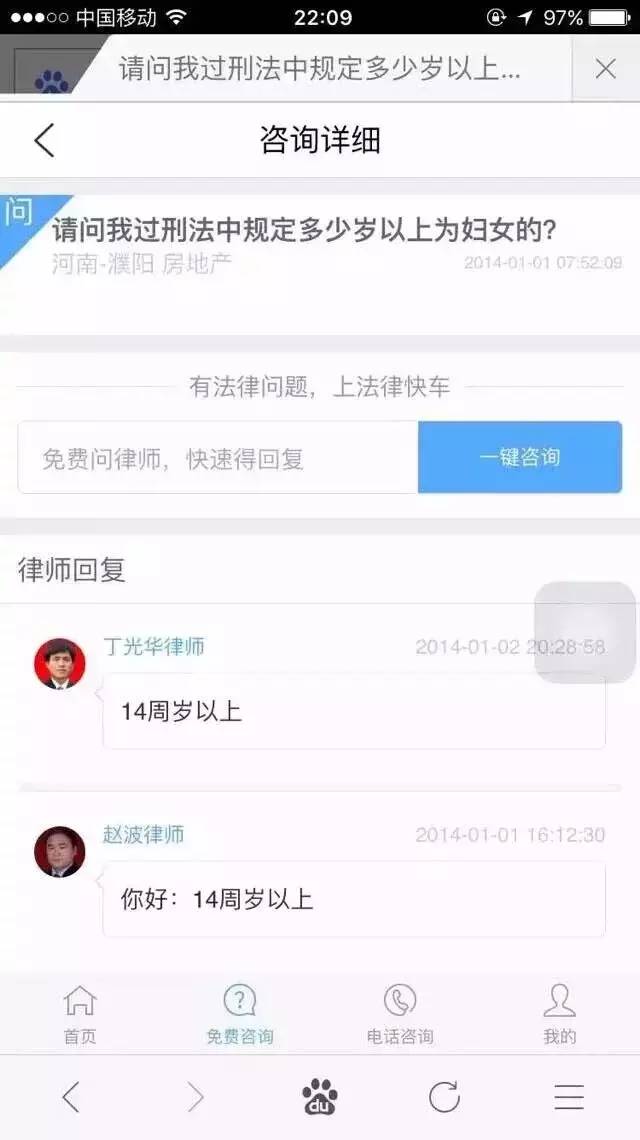Image resolution: width=640 pixels, height=1140 pixels.
Task: Reload the current page
Action: 444,1098
